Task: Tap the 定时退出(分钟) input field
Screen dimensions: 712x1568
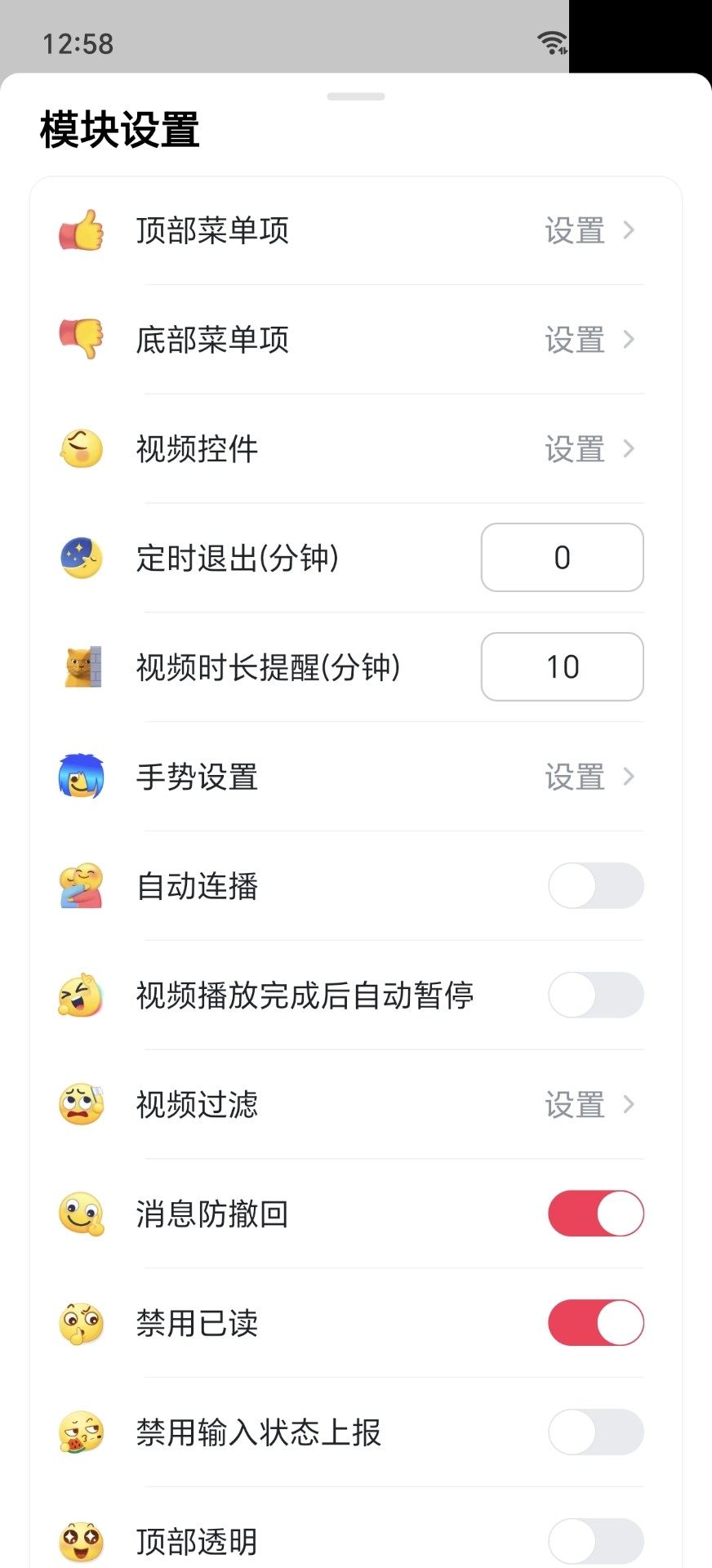Action: [562, 558]
